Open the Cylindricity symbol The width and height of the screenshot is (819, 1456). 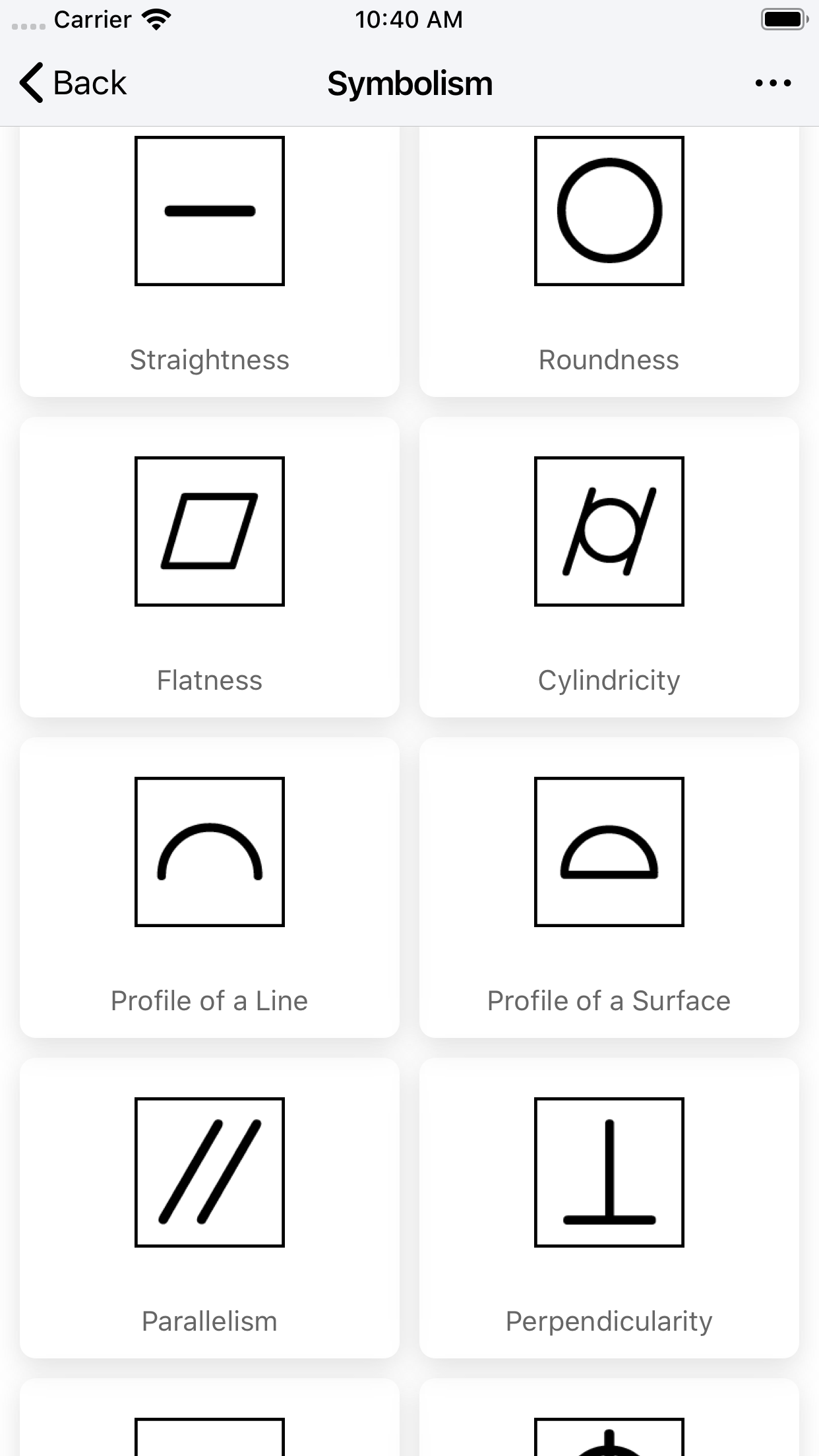pyautogui.click(x=608, y=567)
